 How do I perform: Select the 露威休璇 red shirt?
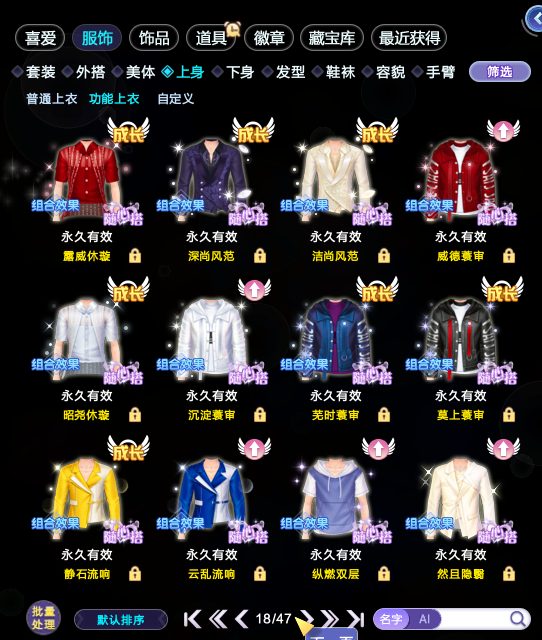click(87, 182)
